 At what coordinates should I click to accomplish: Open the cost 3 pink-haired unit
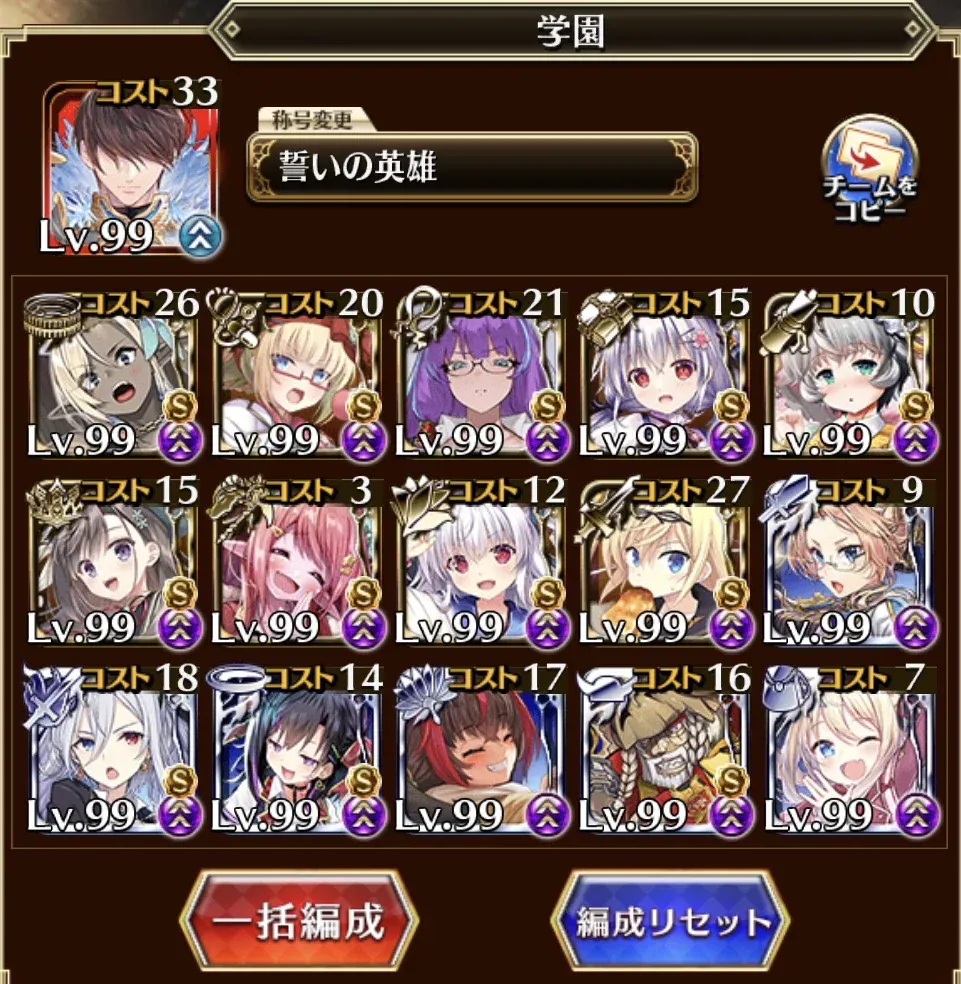click(297, 562)
